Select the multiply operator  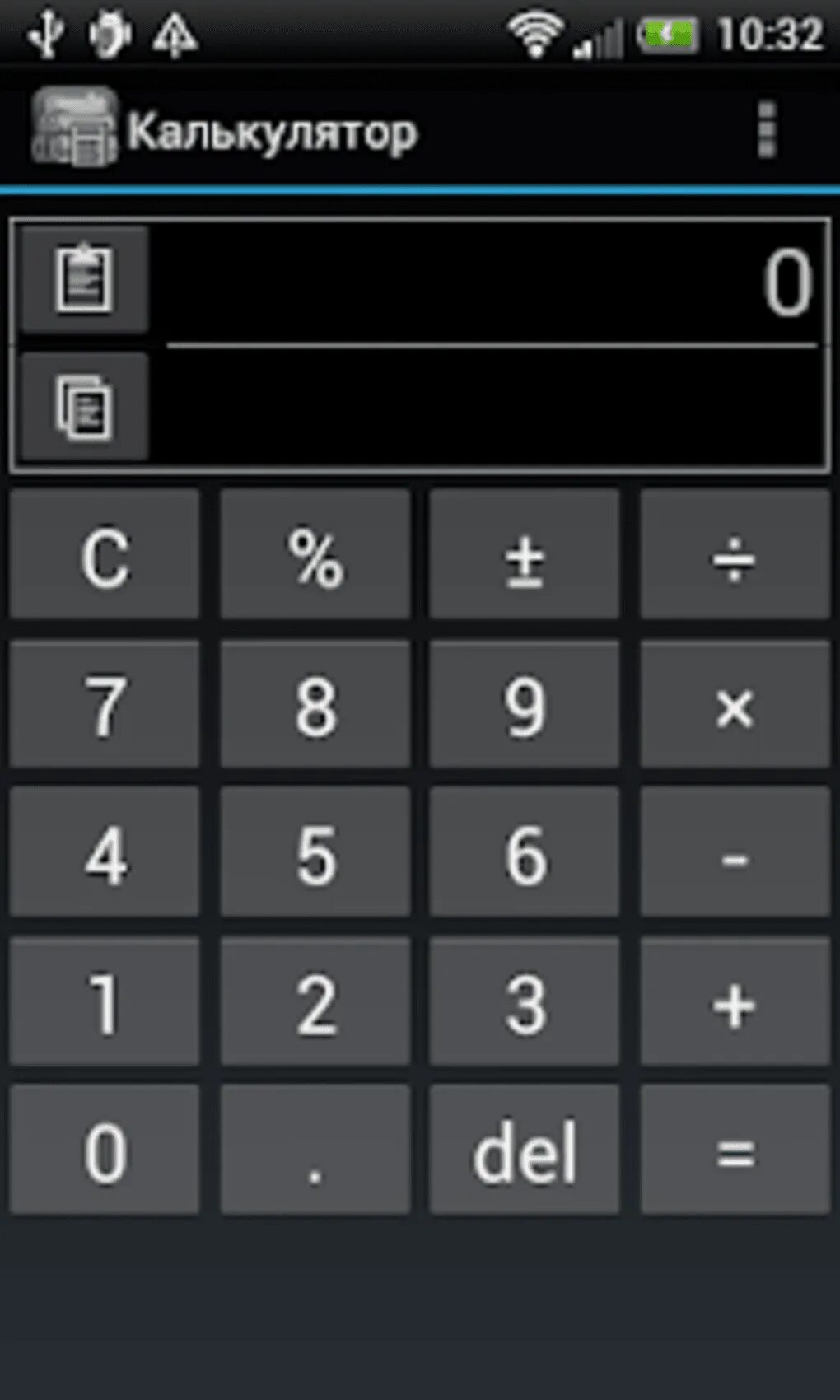click(735, 704)
